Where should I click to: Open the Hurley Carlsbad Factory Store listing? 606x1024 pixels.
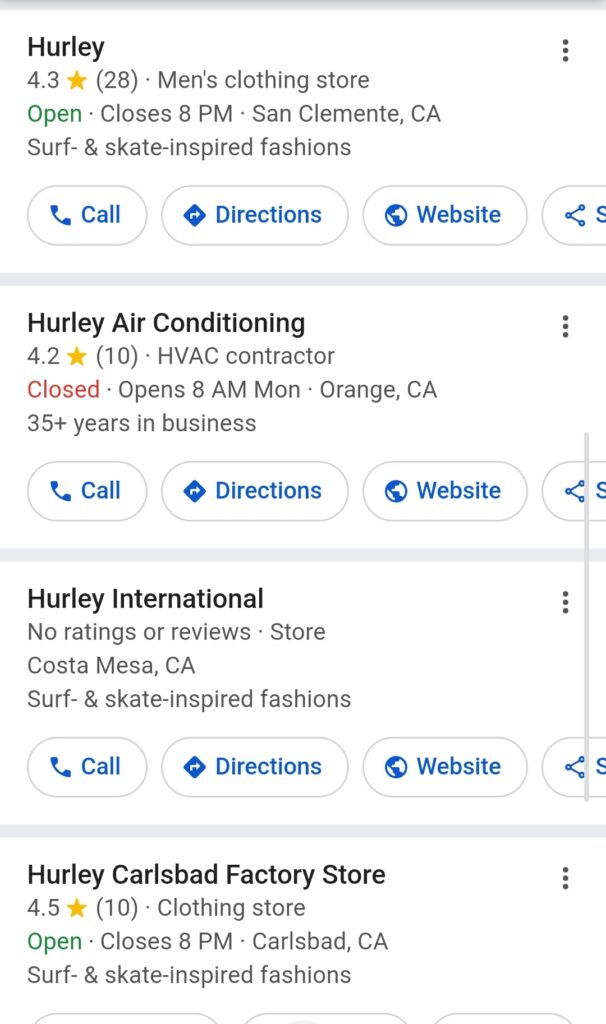(x=206, y=875)
